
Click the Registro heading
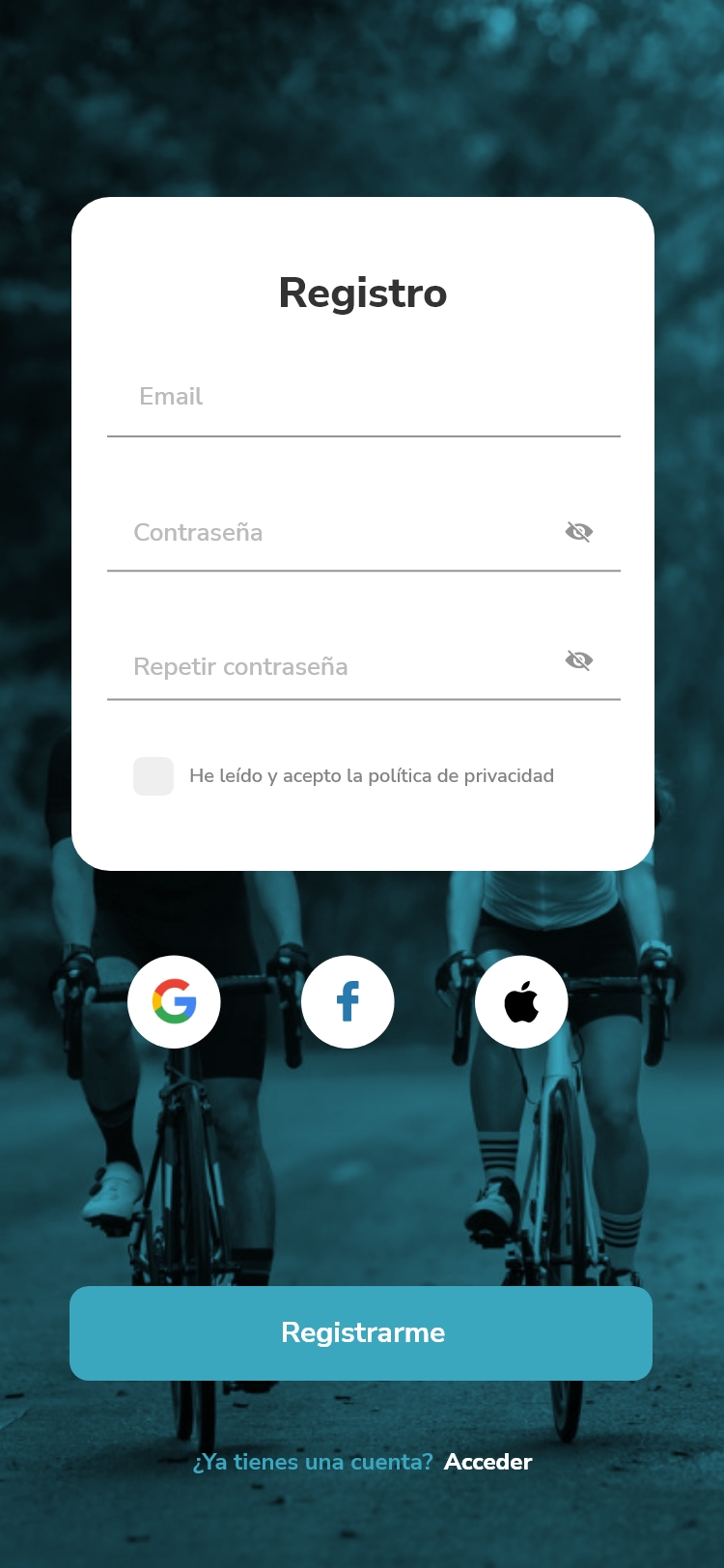[x=362, y=293]
